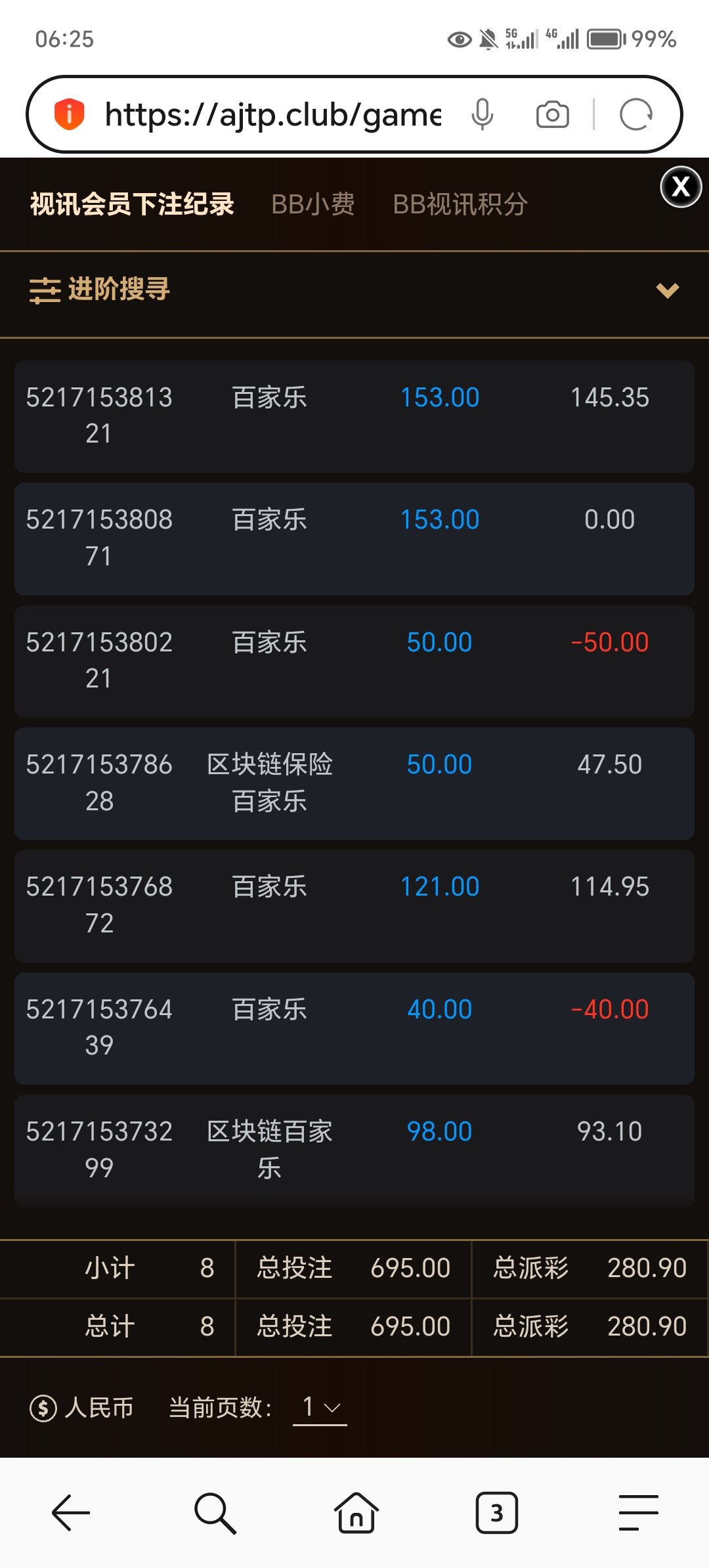Close the betting records panel
709x1568 pixels.
point(681,187)
